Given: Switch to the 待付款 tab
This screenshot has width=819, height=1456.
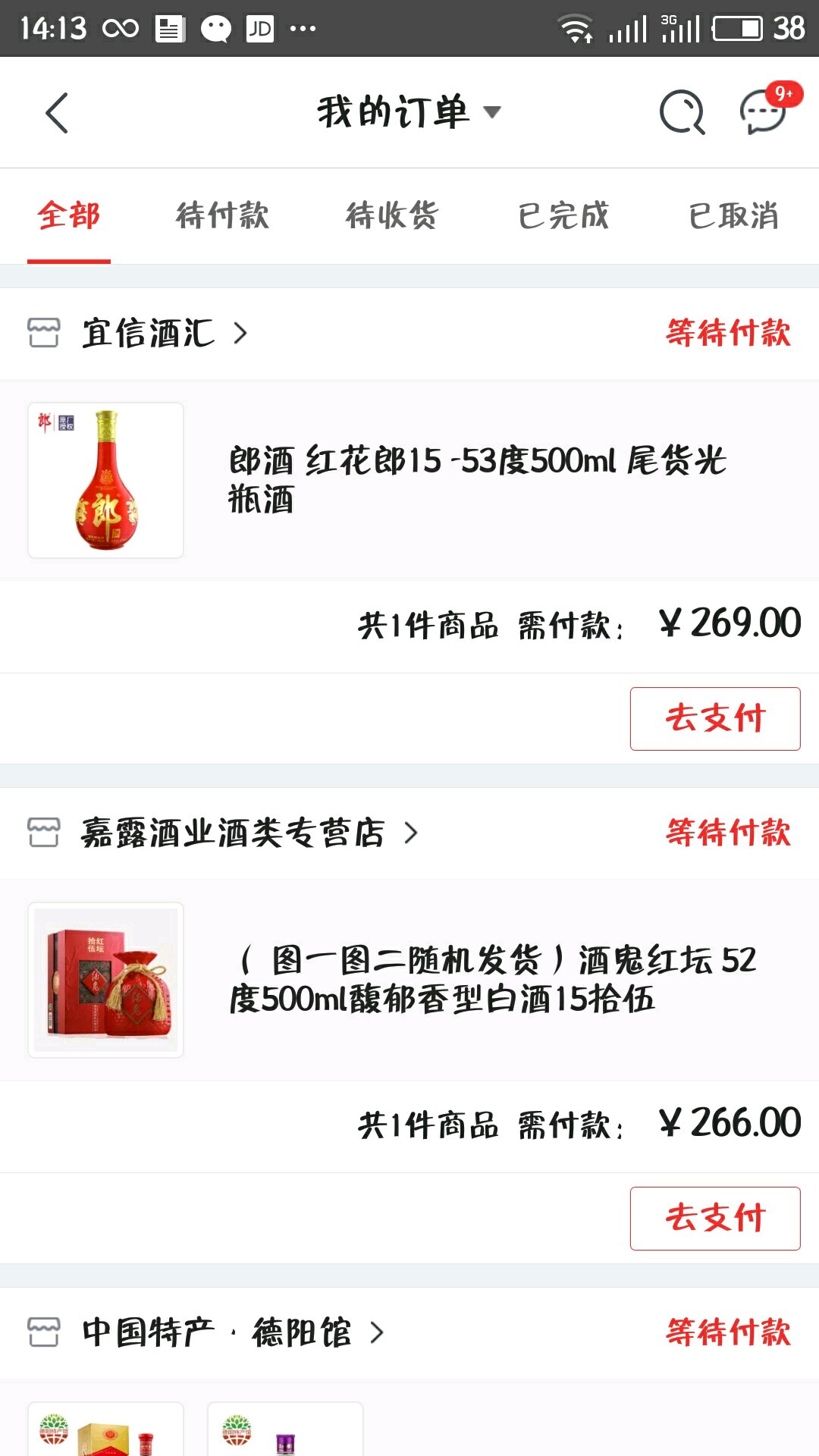Looking at the screenshot, I should coord(222,216).
